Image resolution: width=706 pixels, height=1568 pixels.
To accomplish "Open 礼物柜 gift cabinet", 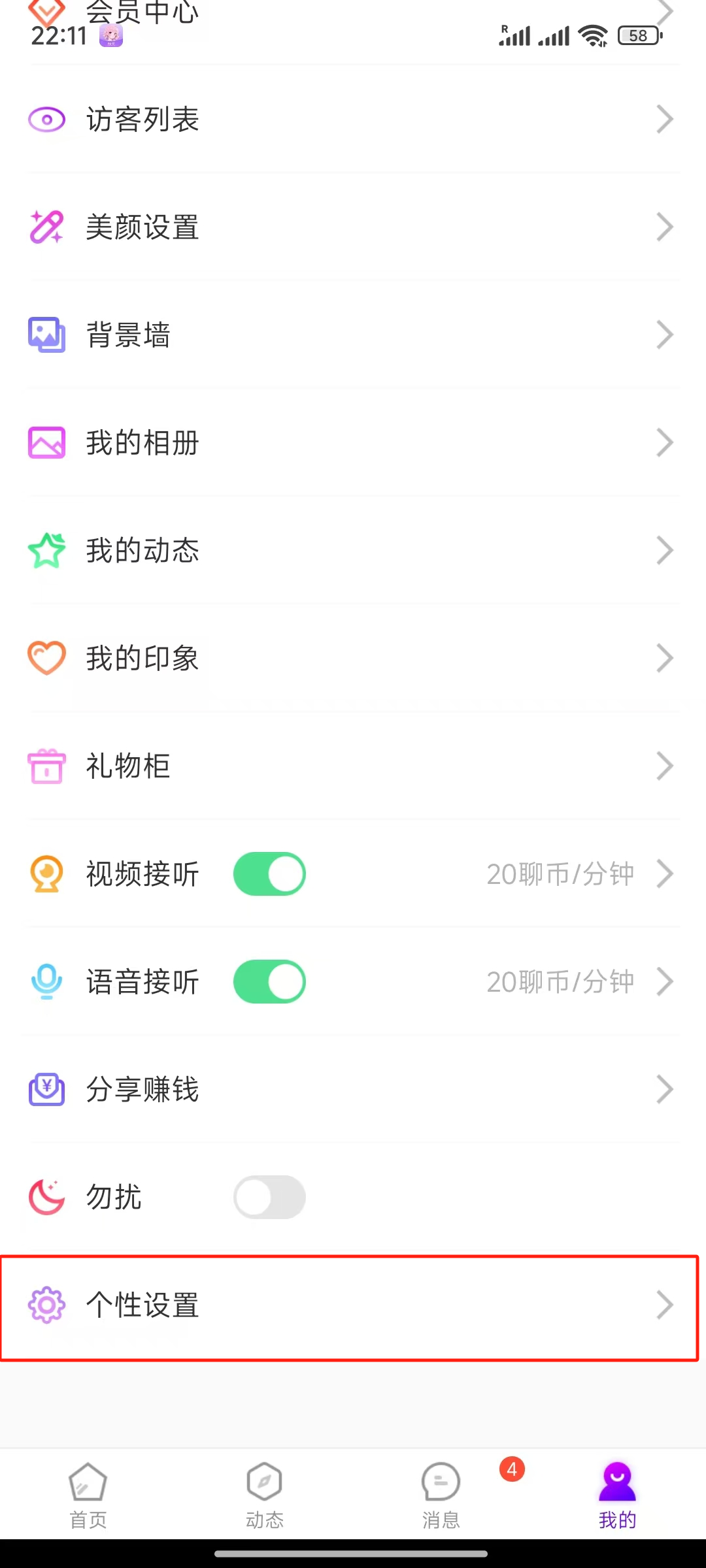I will (x=353, y=766).
